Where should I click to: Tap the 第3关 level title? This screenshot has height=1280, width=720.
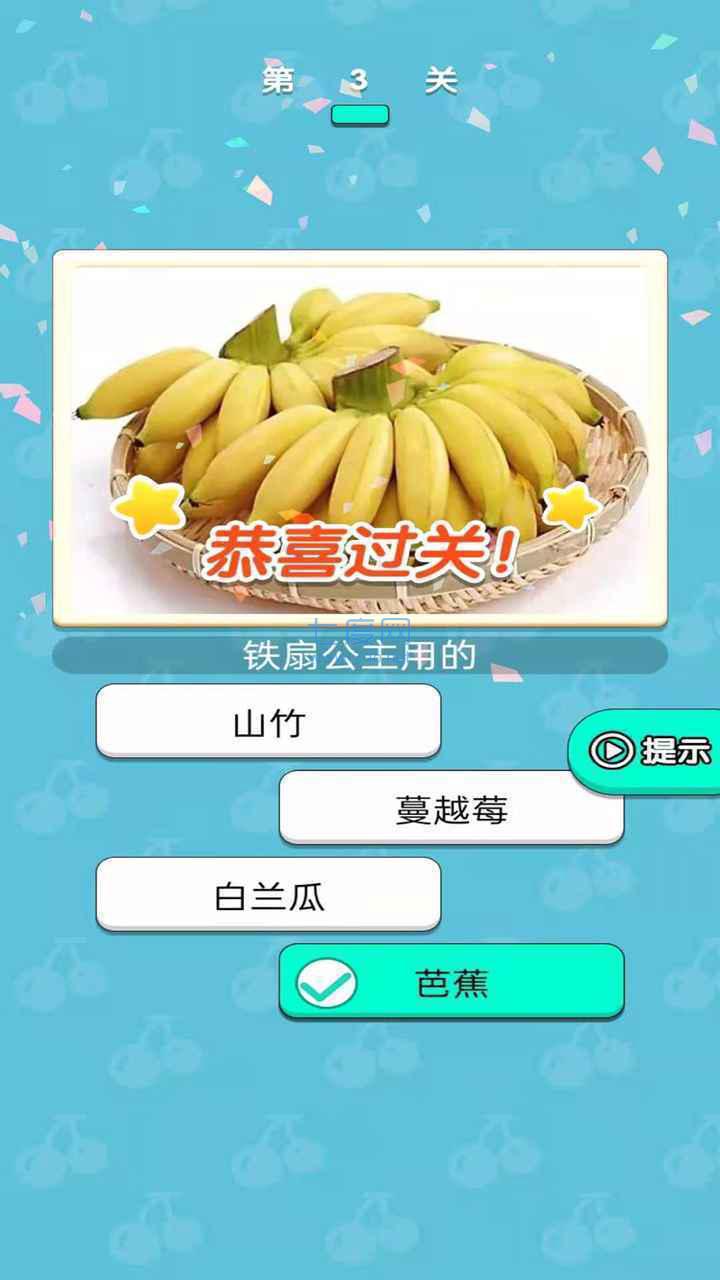click(x=360, y=83)
